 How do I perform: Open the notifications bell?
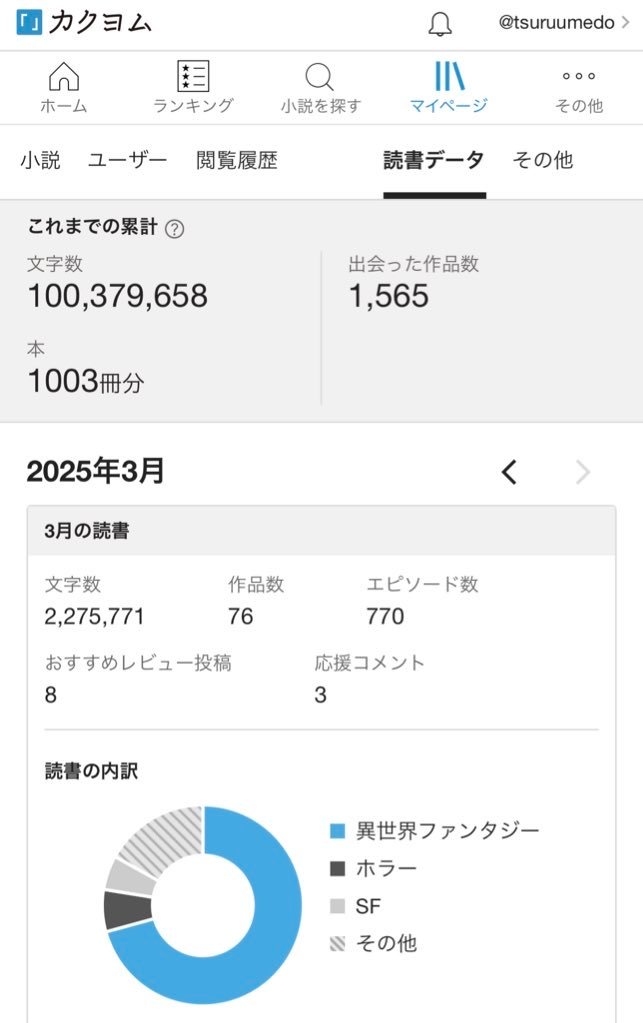pyautogui.click(x=440, y=24)
